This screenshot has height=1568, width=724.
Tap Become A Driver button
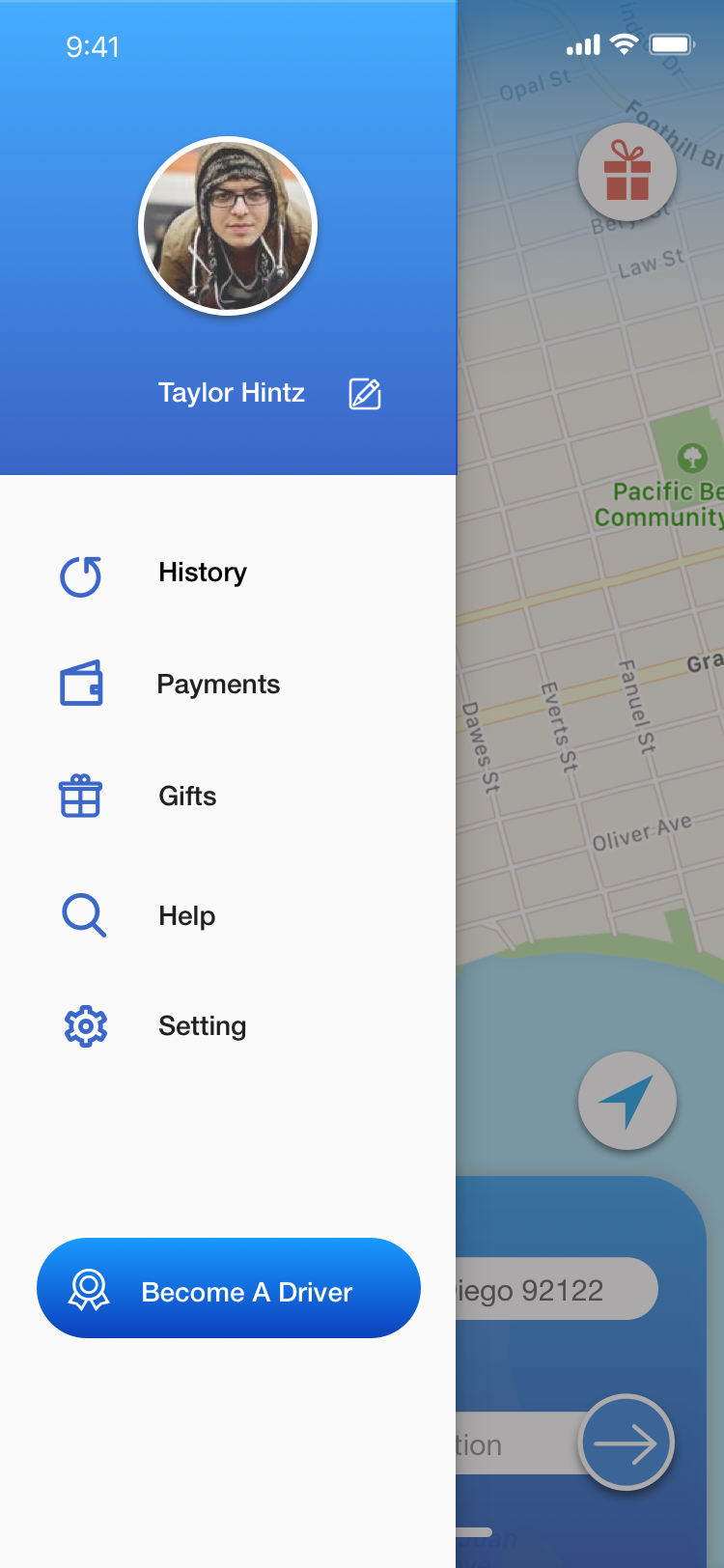pyautogui.click(x=229, y=1288)
